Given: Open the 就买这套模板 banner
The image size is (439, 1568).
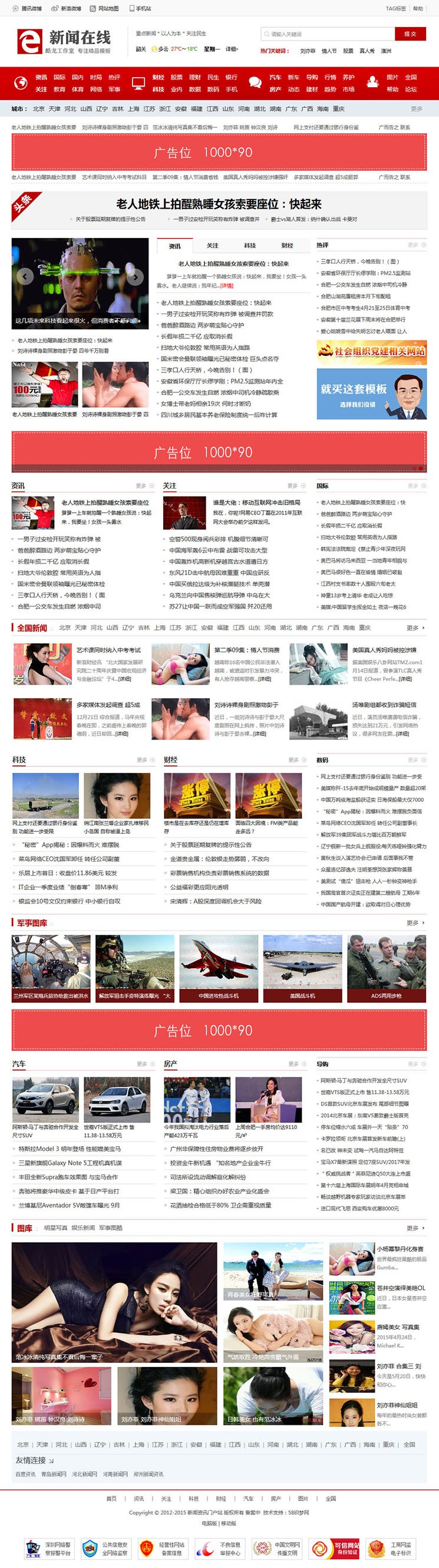Looking at the screenshot, I should point(371,394).
